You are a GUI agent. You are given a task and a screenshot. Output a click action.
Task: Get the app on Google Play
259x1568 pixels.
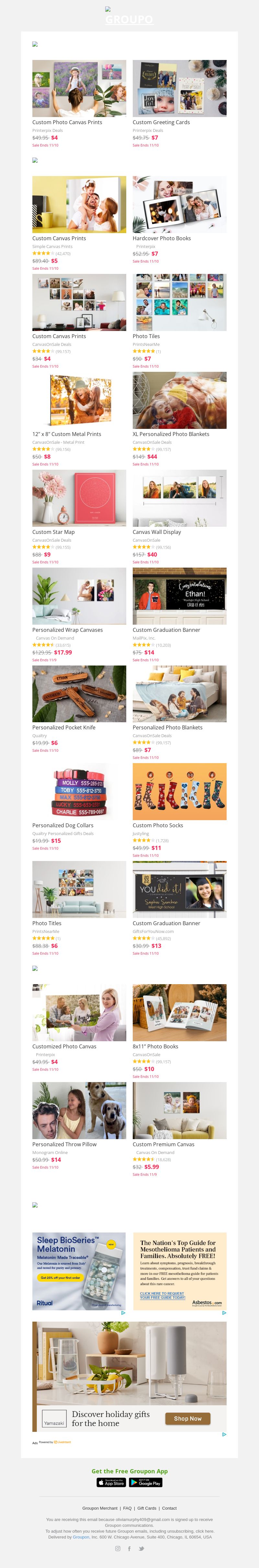click(146, 1483)
